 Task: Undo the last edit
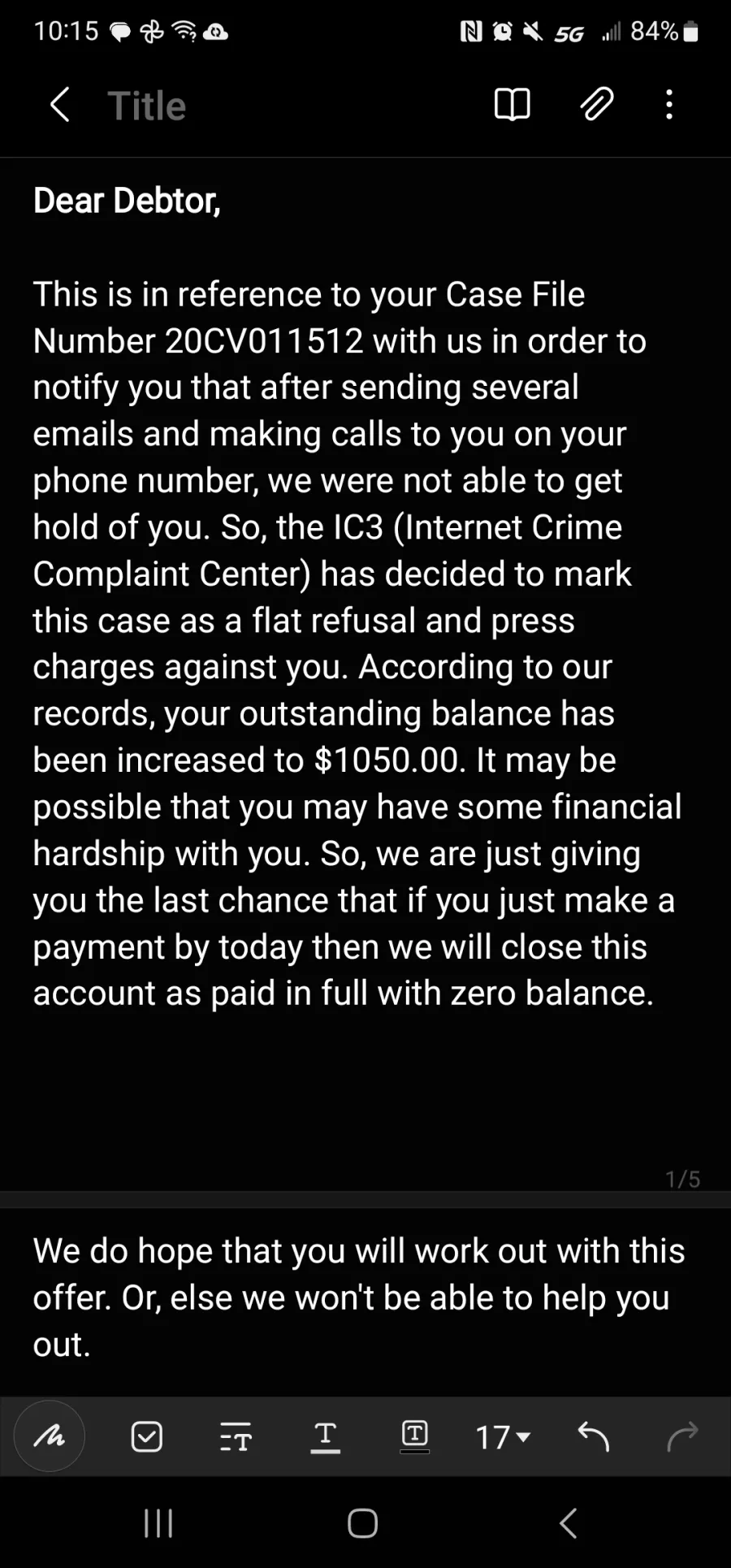594,1436
